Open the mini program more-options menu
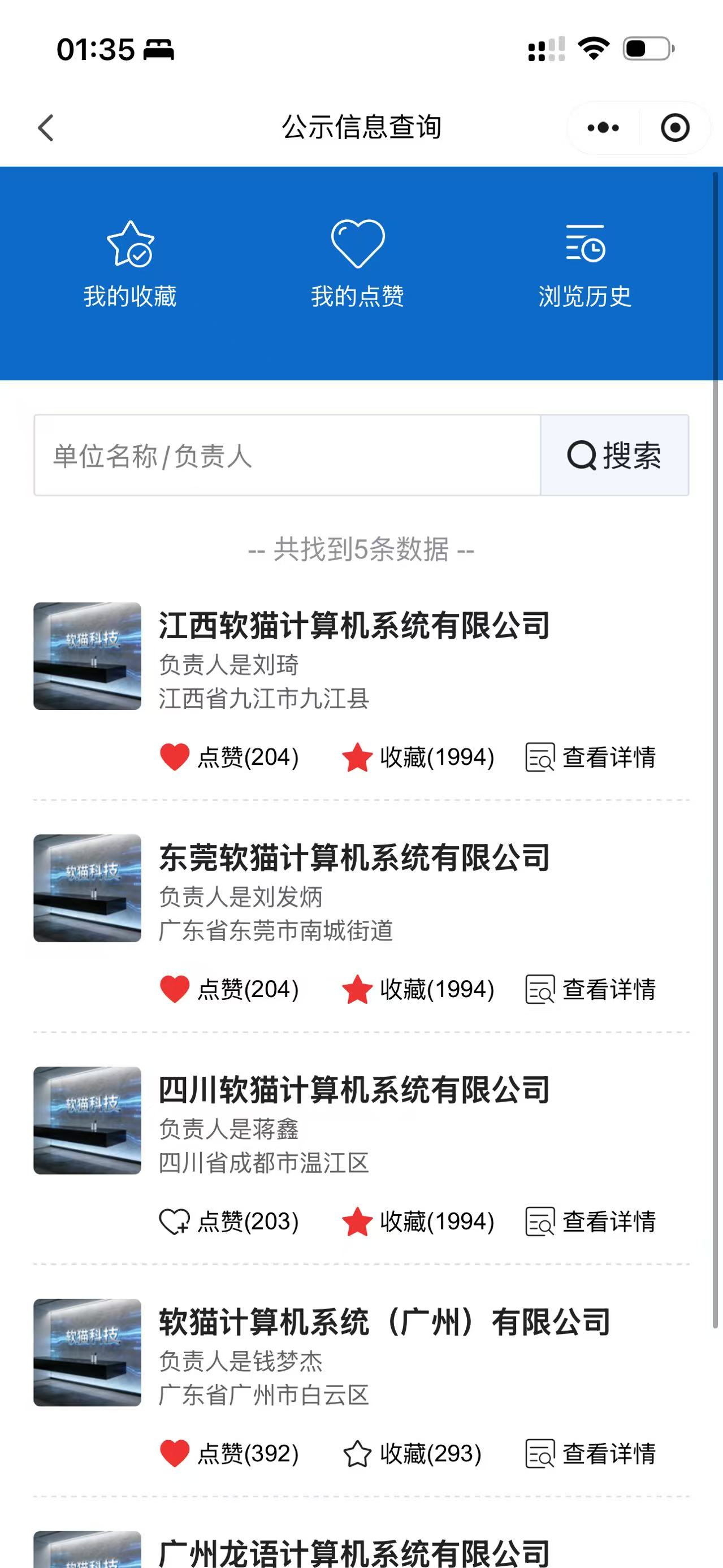 pyautogui.click(x=603, y=128)
